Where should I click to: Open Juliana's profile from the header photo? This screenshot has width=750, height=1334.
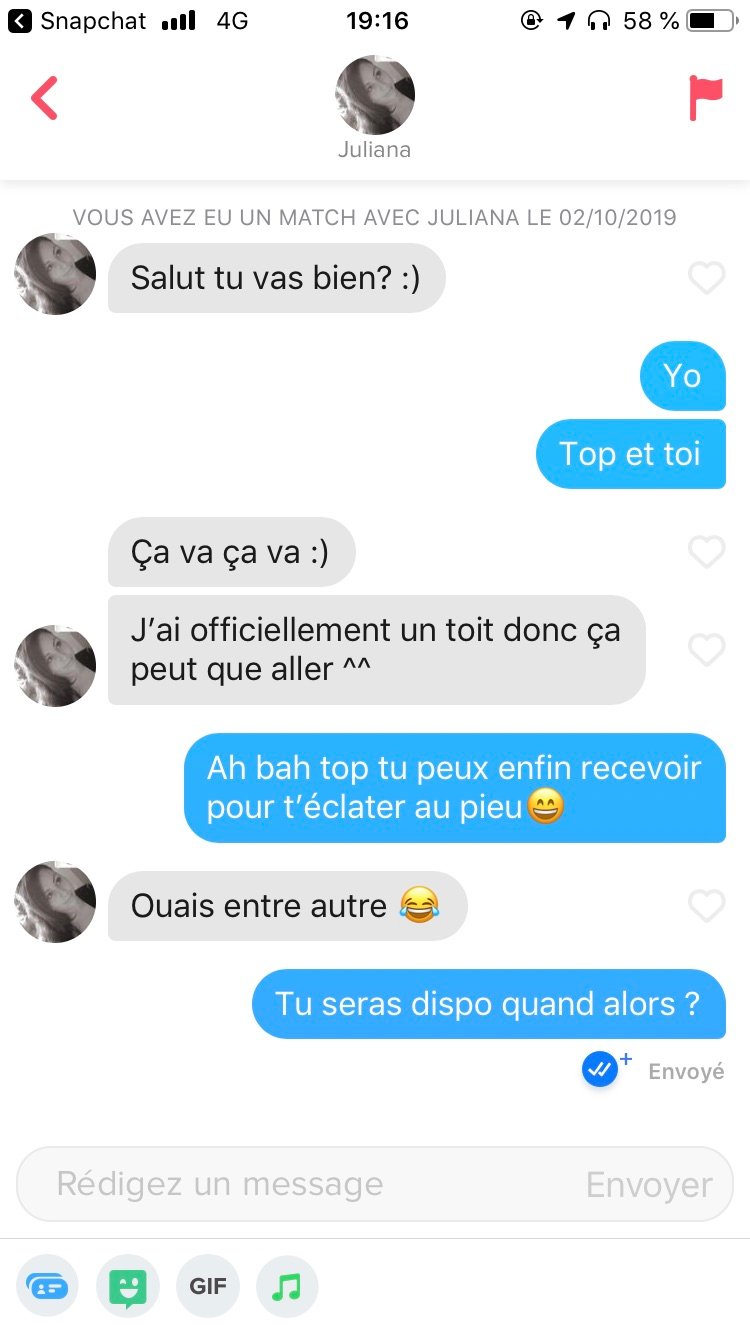(x=374, y=96)
